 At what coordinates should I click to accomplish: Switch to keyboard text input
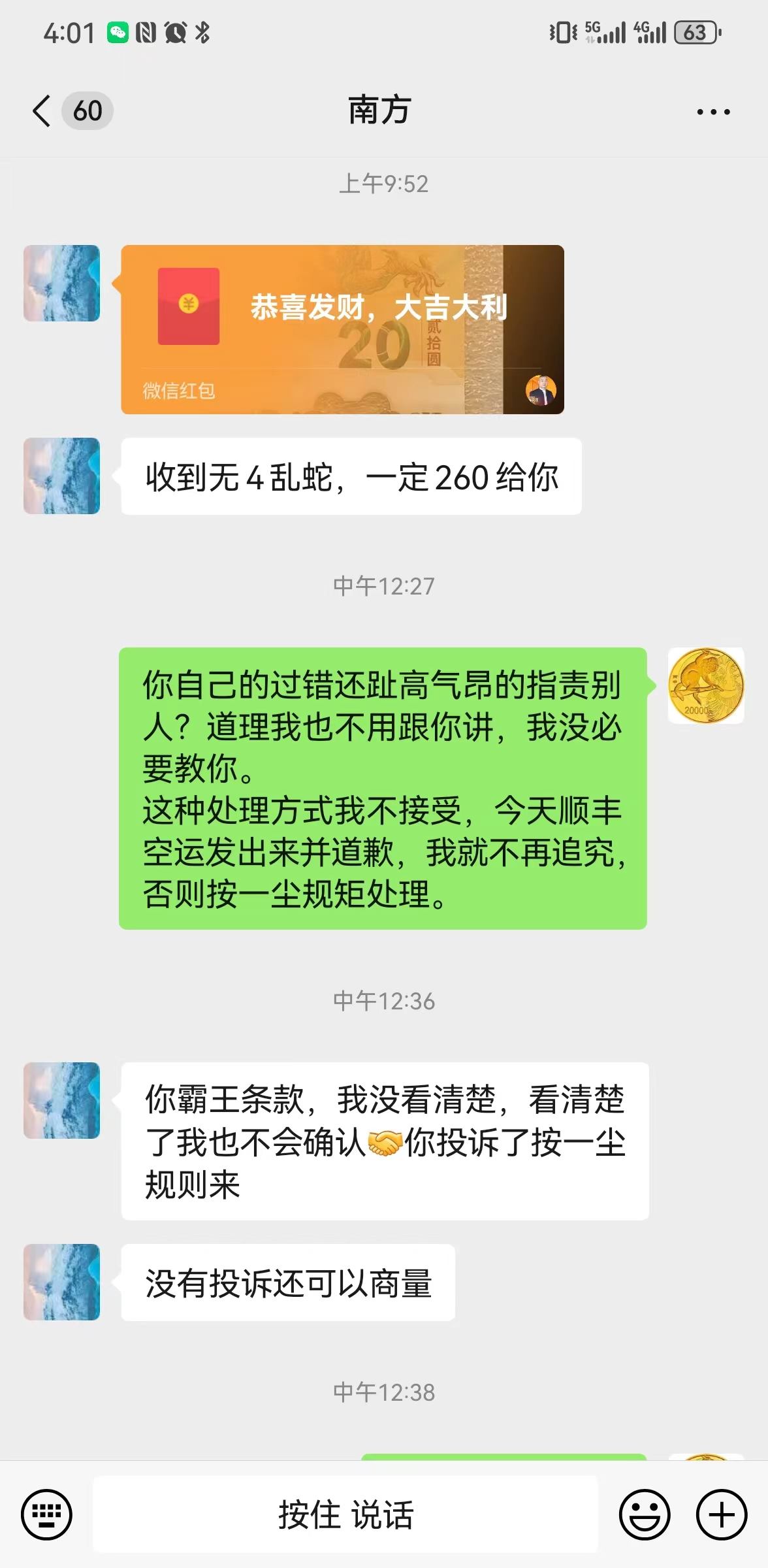coord(46,1514)
